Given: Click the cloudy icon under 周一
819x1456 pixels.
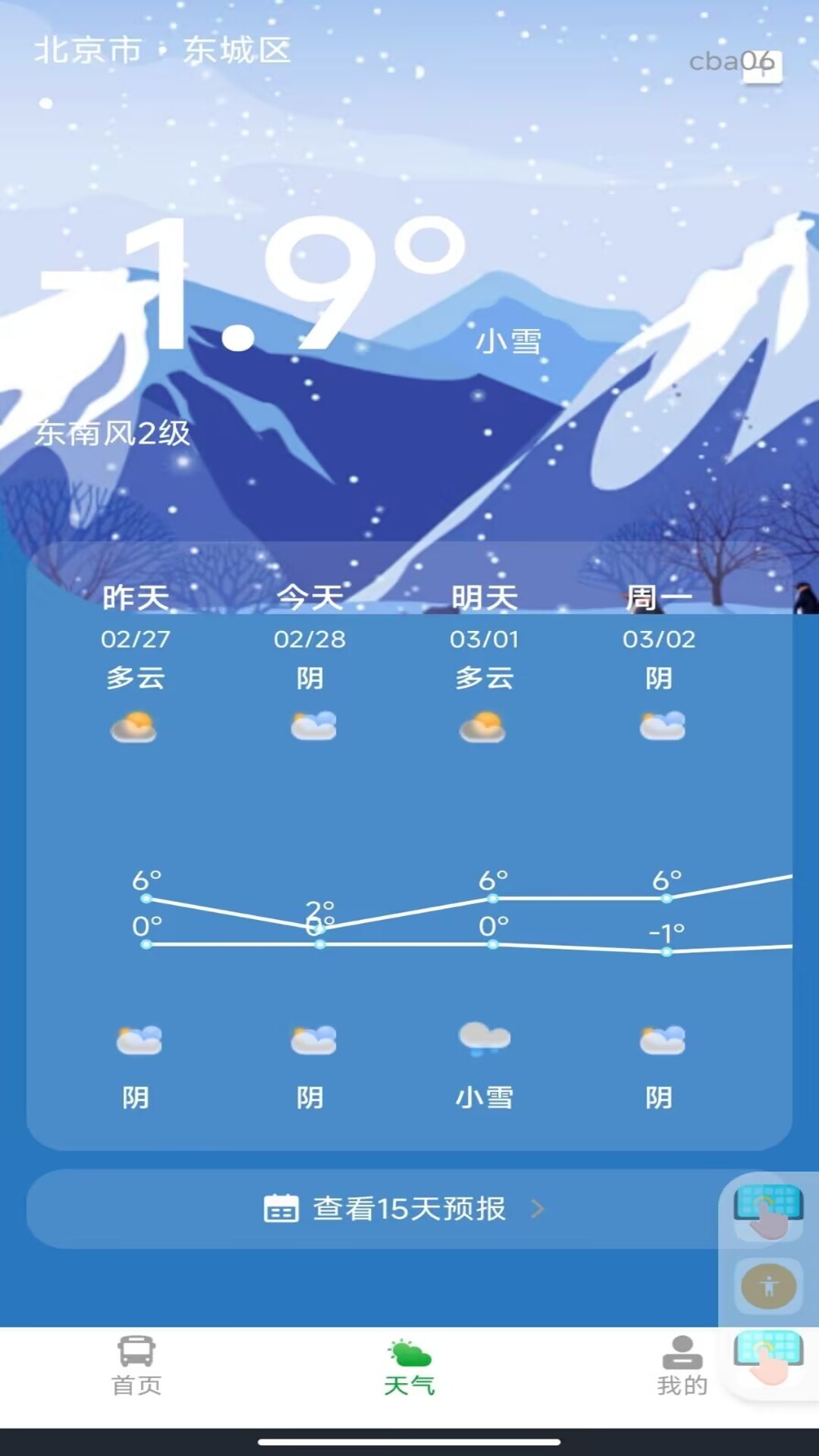Looking at the screenshot, I should (661, 724).
